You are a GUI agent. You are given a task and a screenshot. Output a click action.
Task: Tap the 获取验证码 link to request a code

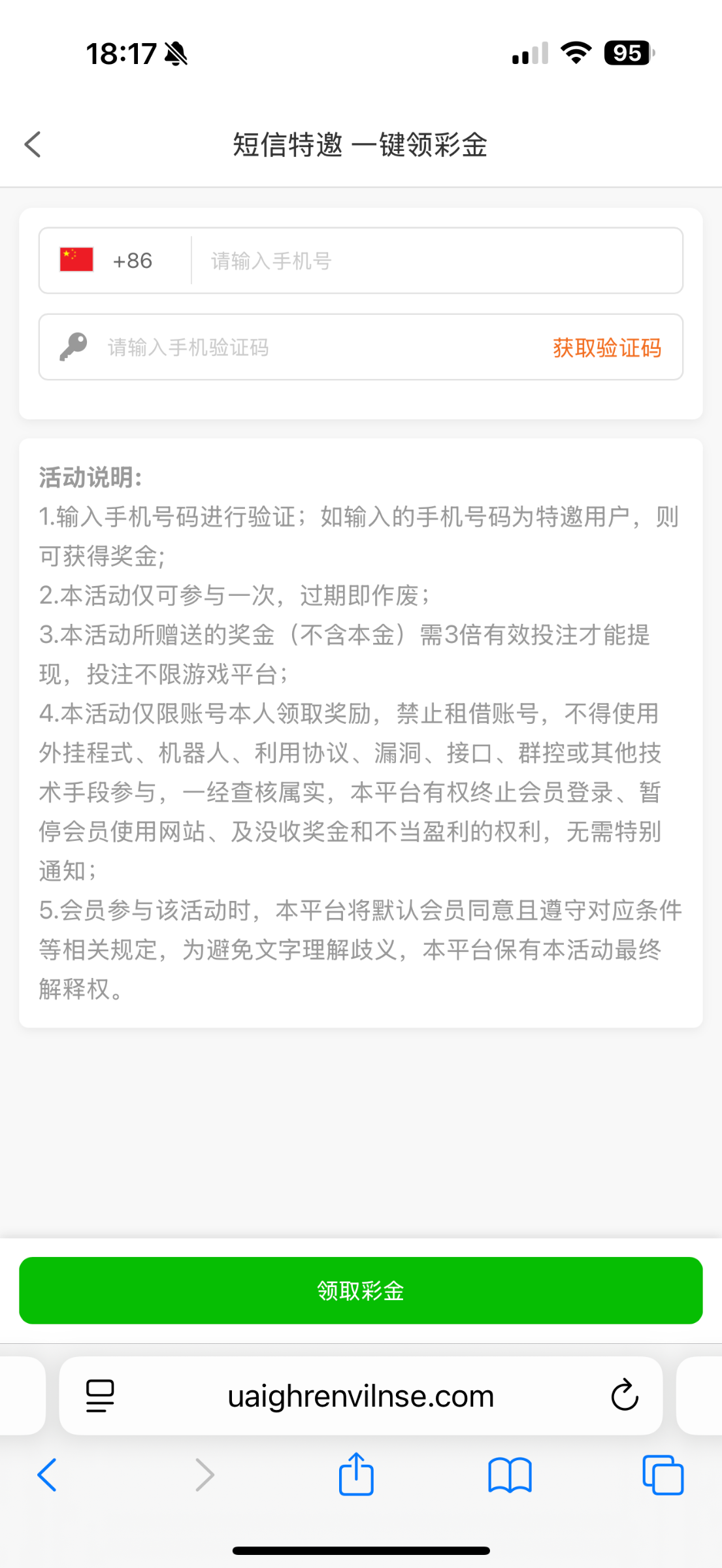pos(606,347)
